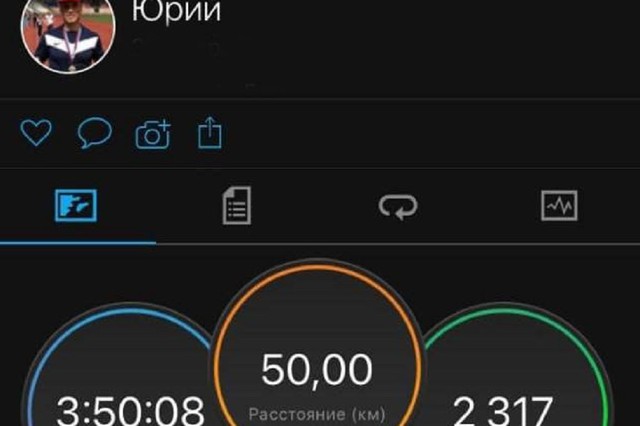This screenshot has width=640, height=426.
Task: Add a photo with the camera icon
Action: point(153,133)
